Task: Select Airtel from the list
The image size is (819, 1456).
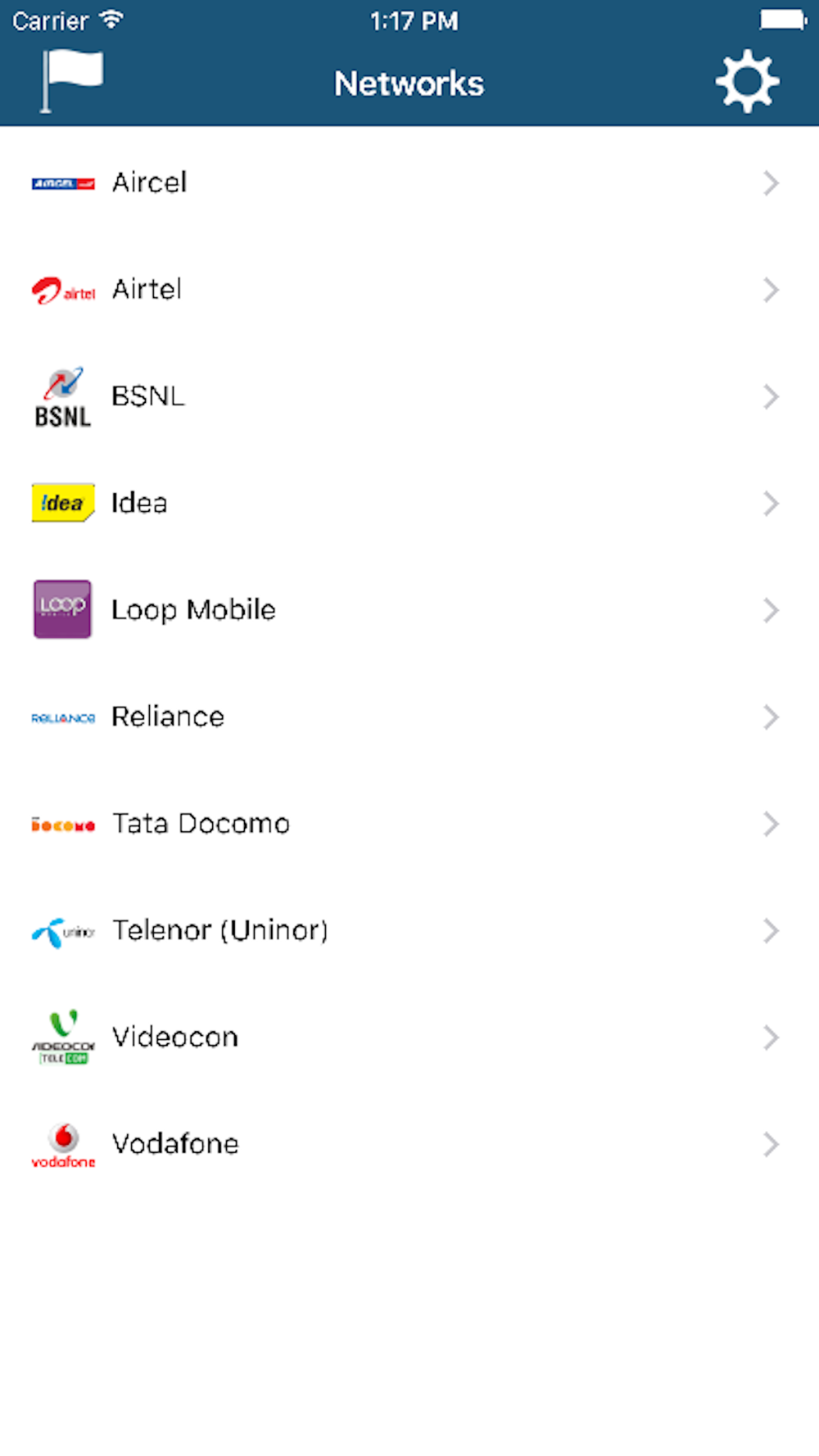Action: [x=409, y=290]
